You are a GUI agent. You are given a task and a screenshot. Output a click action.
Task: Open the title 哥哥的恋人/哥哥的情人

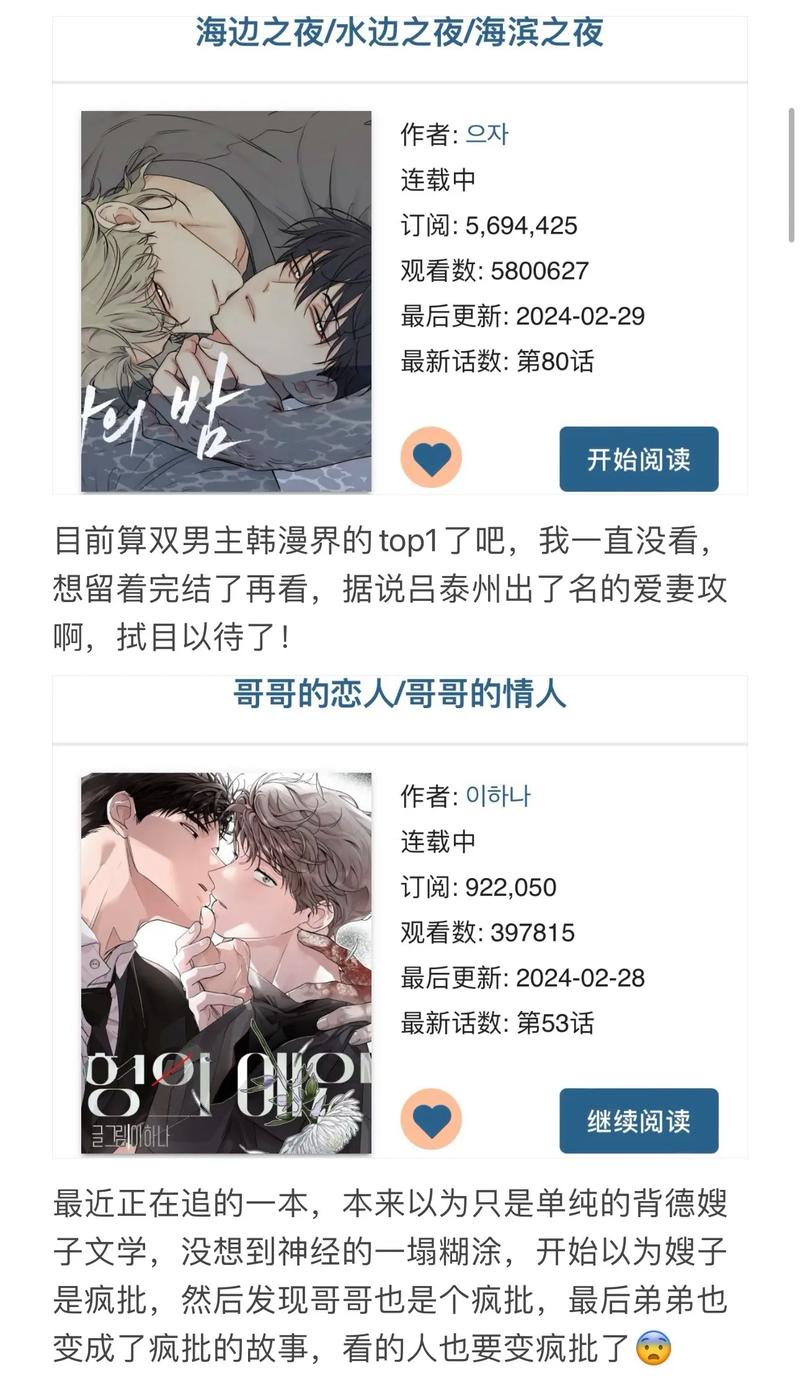click(x=400, y=693)
